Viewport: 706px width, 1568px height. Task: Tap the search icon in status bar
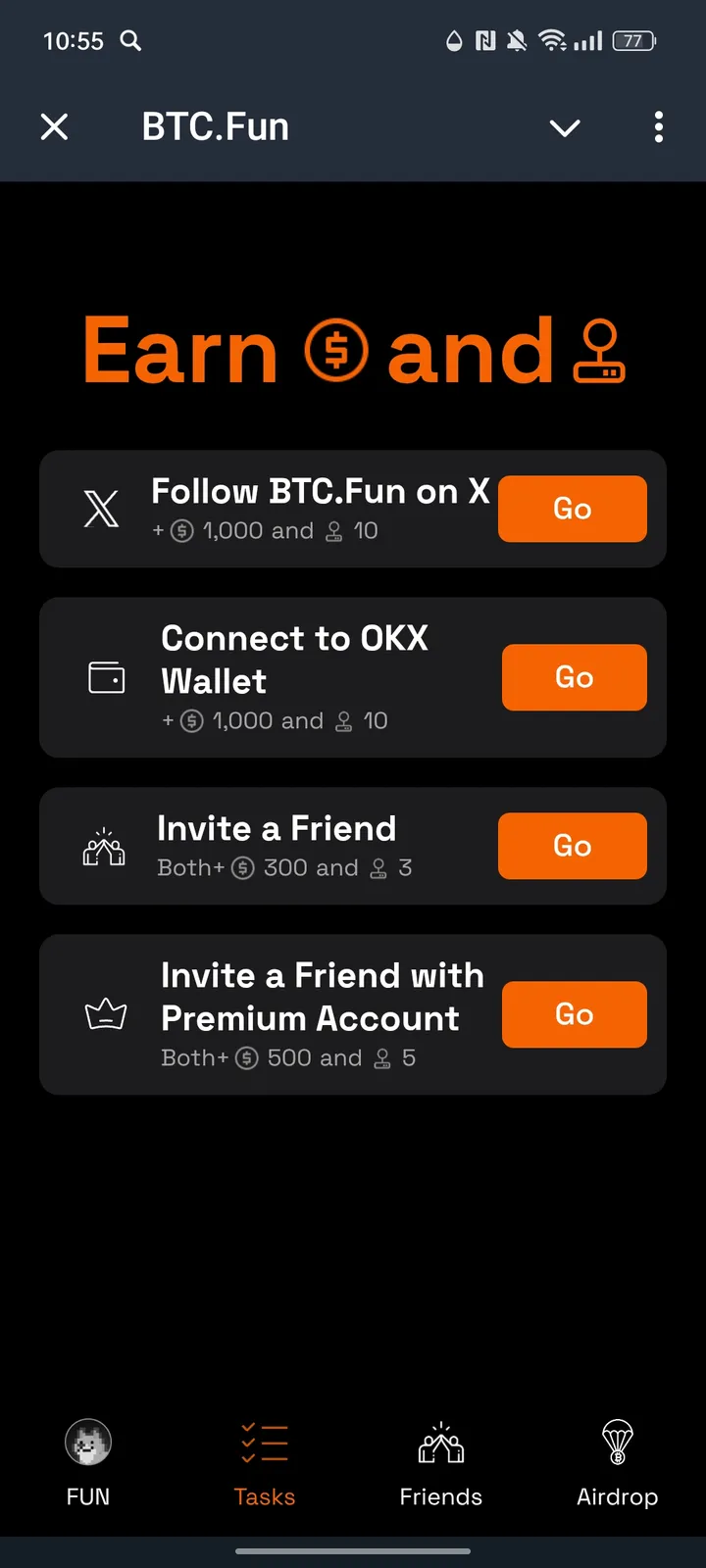130,41
